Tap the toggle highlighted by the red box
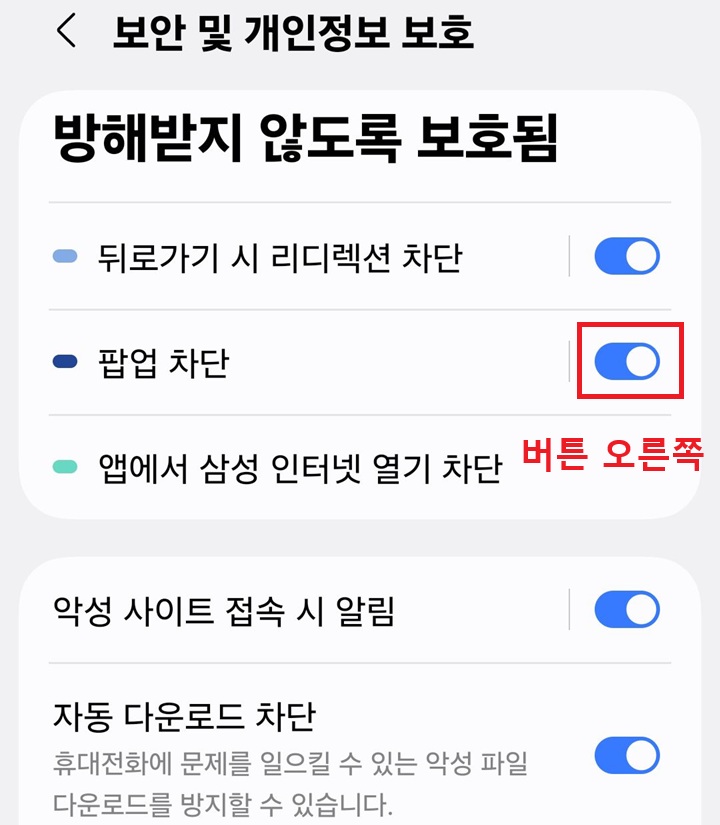This screenshot has width=720, height=825. pyautogui.click(x=626, y=362)
